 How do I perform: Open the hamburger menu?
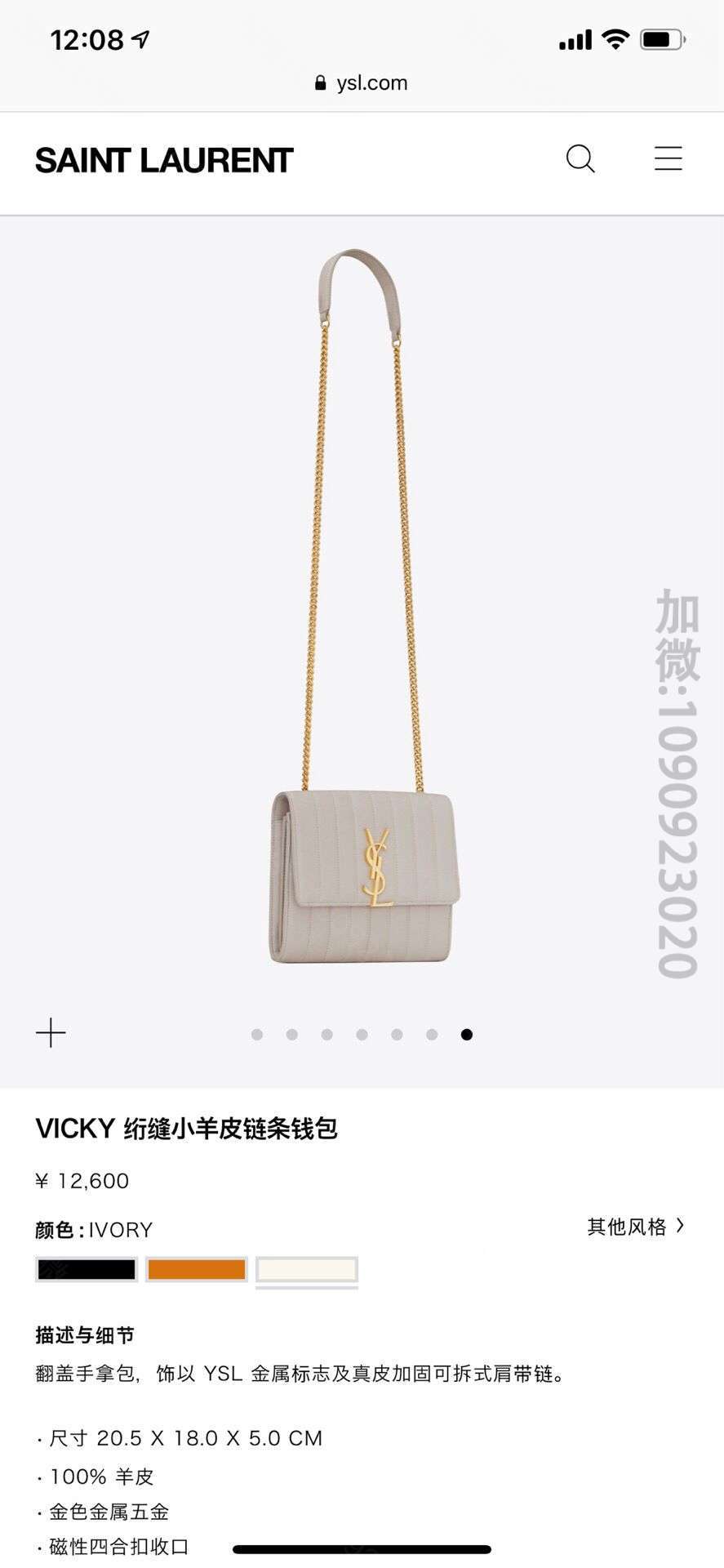click(668, 158)
